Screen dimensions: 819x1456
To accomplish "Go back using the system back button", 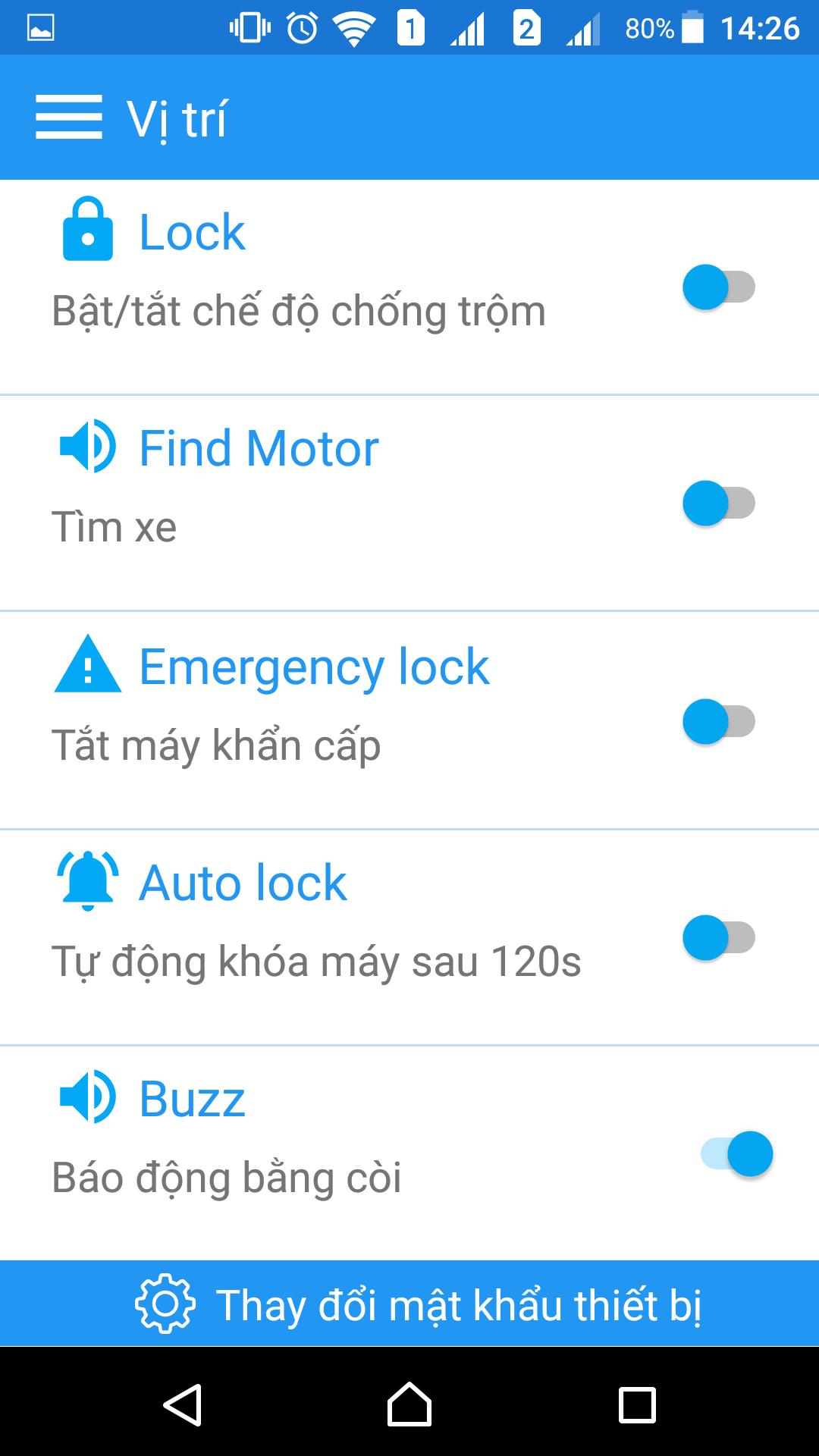I will coord(182,1405).
